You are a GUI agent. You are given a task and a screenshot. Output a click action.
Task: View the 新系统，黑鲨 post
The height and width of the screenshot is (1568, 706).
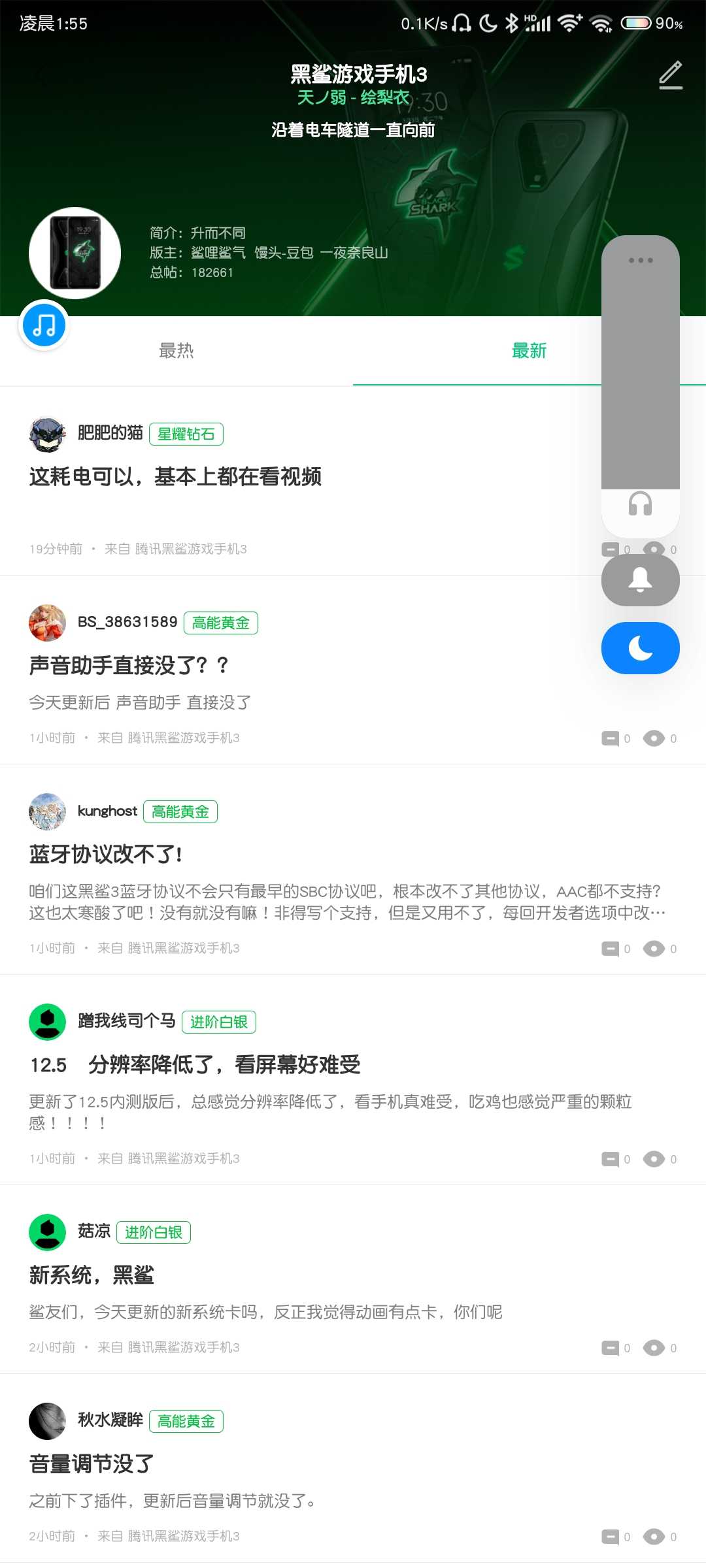[92, 1275]
